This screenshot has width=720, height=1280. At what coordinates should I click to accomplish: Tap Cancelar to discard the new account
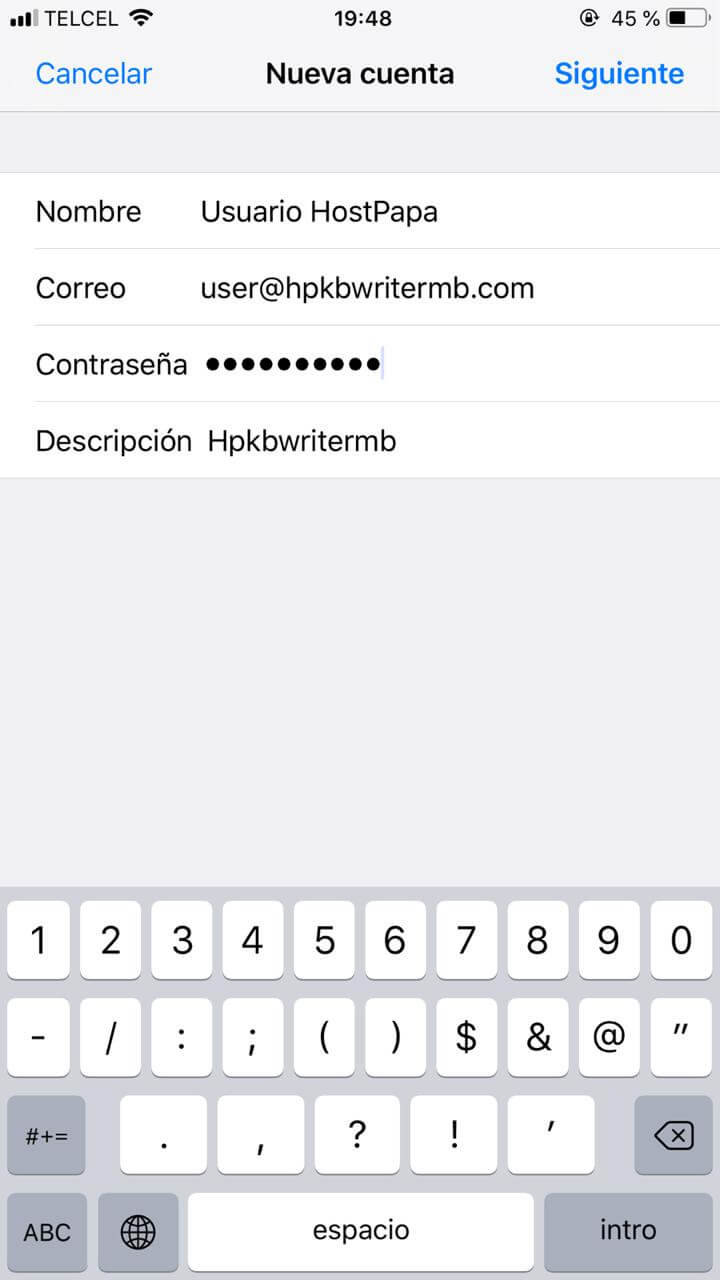93,74
